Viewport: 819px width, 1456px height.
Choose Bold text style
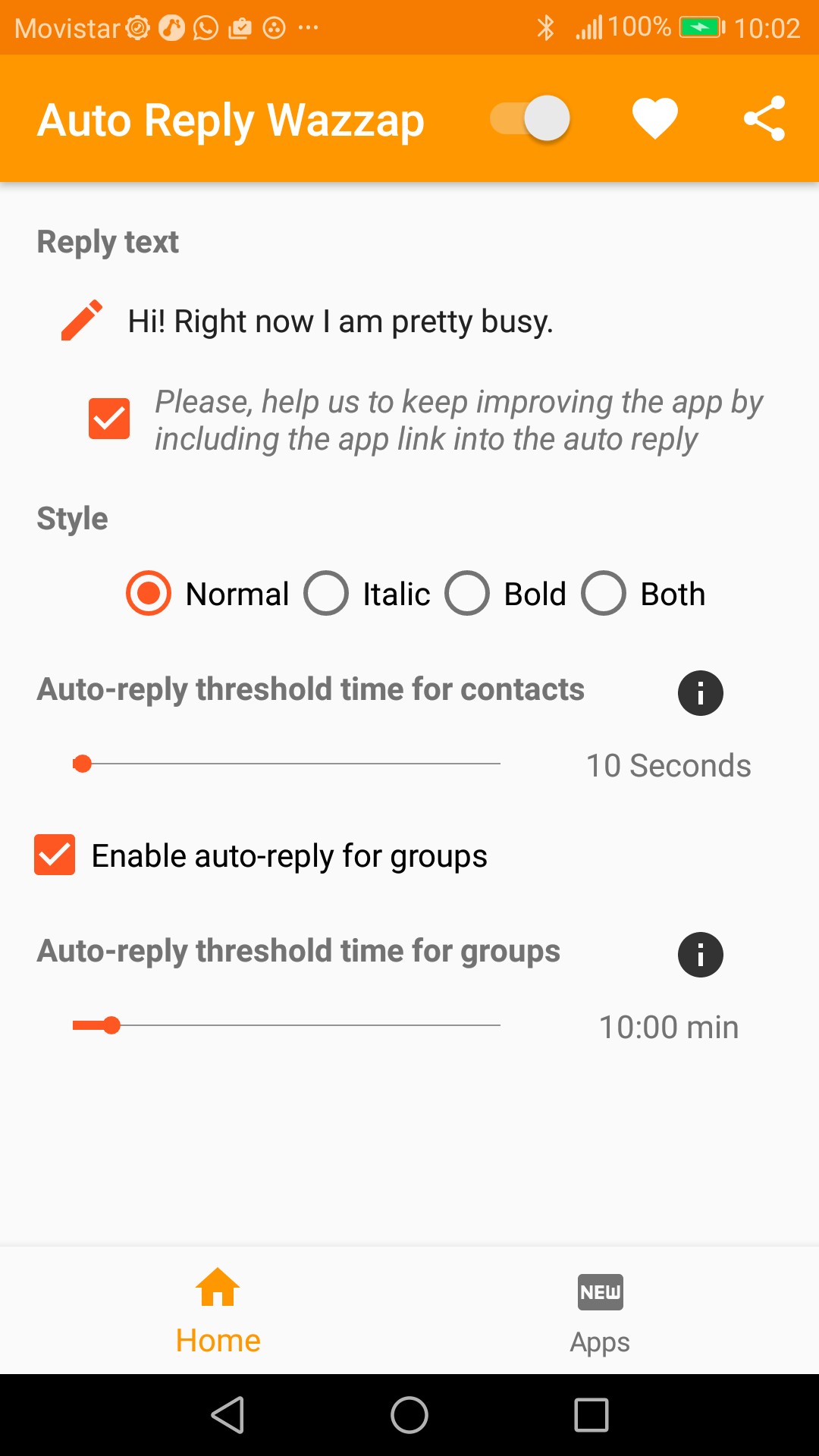tap(467, 593)
